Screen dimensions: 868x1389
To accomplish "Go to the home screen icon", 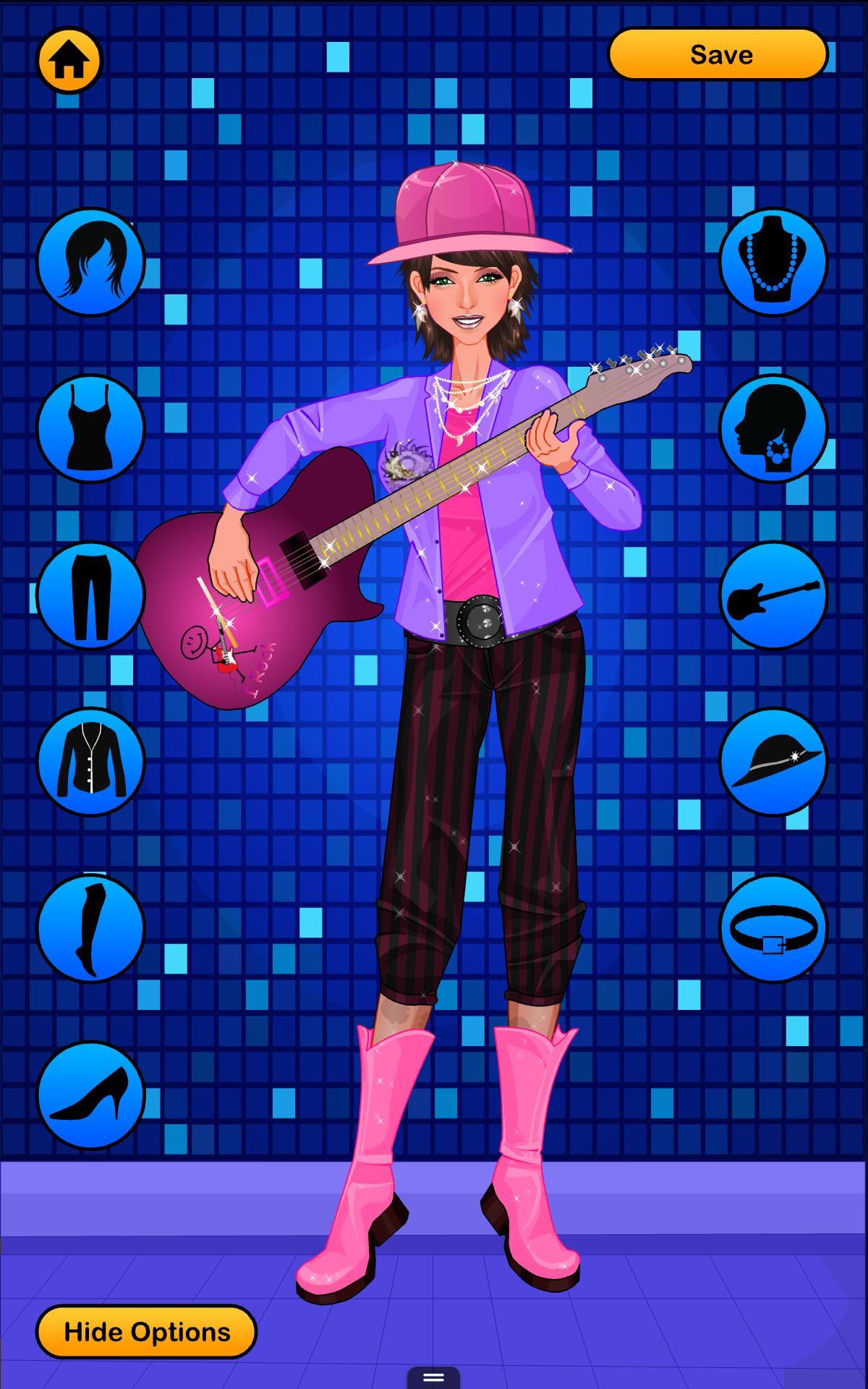I will click(x=69, y=61).
